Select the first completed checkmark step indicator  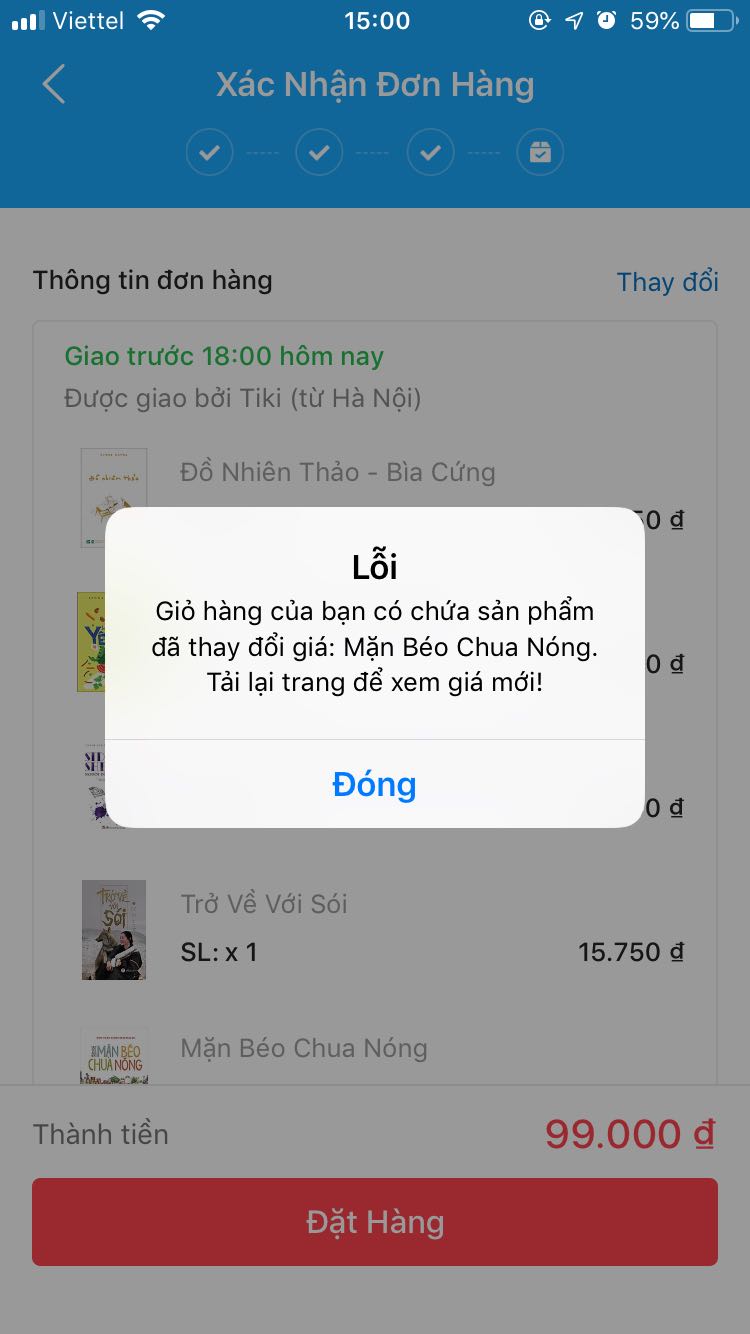click(x=209, y=152)
